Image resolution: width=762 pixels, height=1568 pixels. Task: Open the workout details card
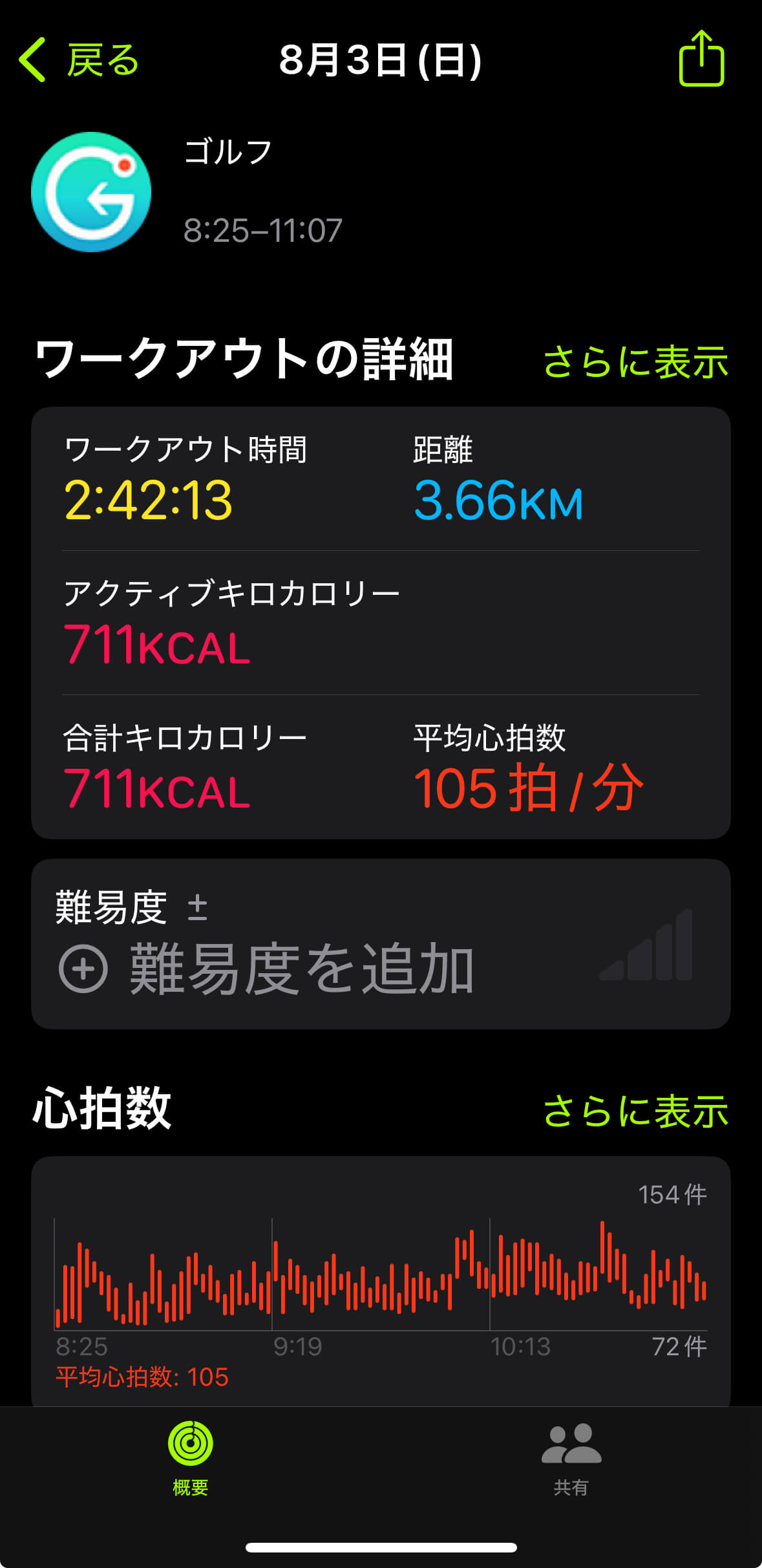pyautogui.click(x=381, y=623)
